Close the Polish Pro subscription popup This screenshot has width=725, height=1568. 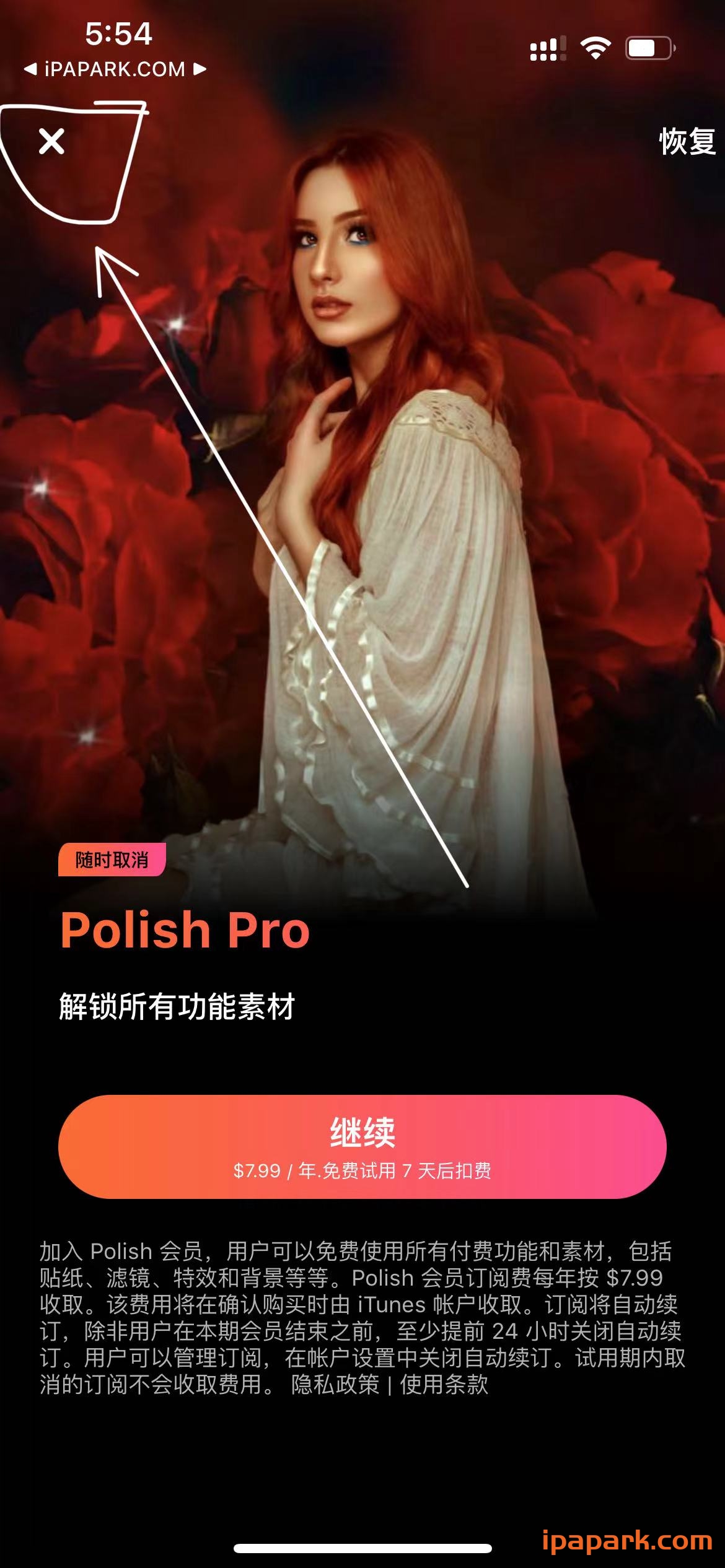point(52,141)
